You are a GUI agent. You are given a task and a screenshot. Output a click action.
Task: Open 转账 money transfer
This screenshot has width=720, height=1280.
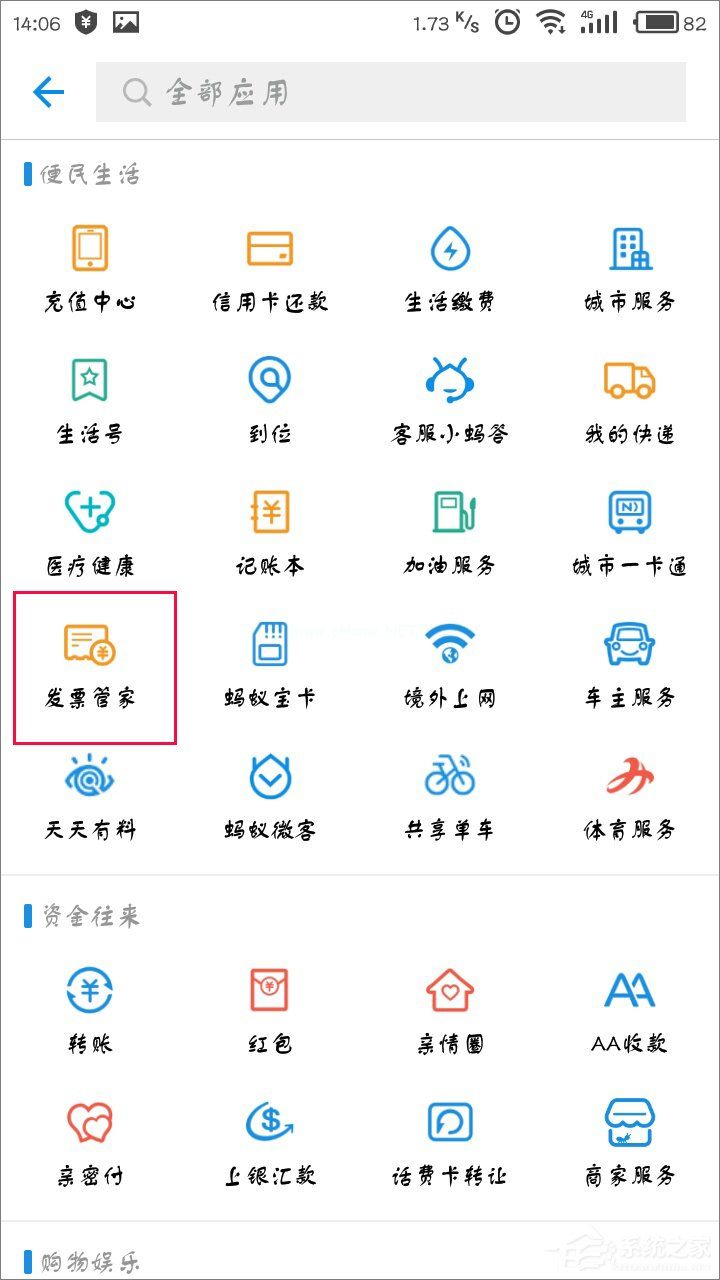coord(90,1008)
